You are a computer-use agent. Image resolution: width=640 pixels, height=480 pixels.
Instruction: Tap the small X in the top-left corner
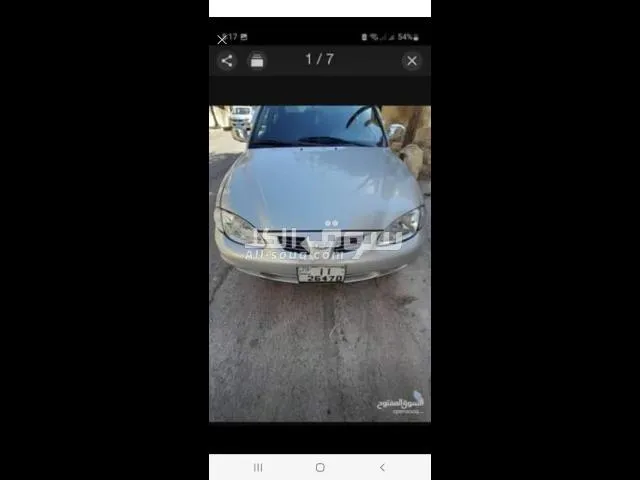coord(222,40)
